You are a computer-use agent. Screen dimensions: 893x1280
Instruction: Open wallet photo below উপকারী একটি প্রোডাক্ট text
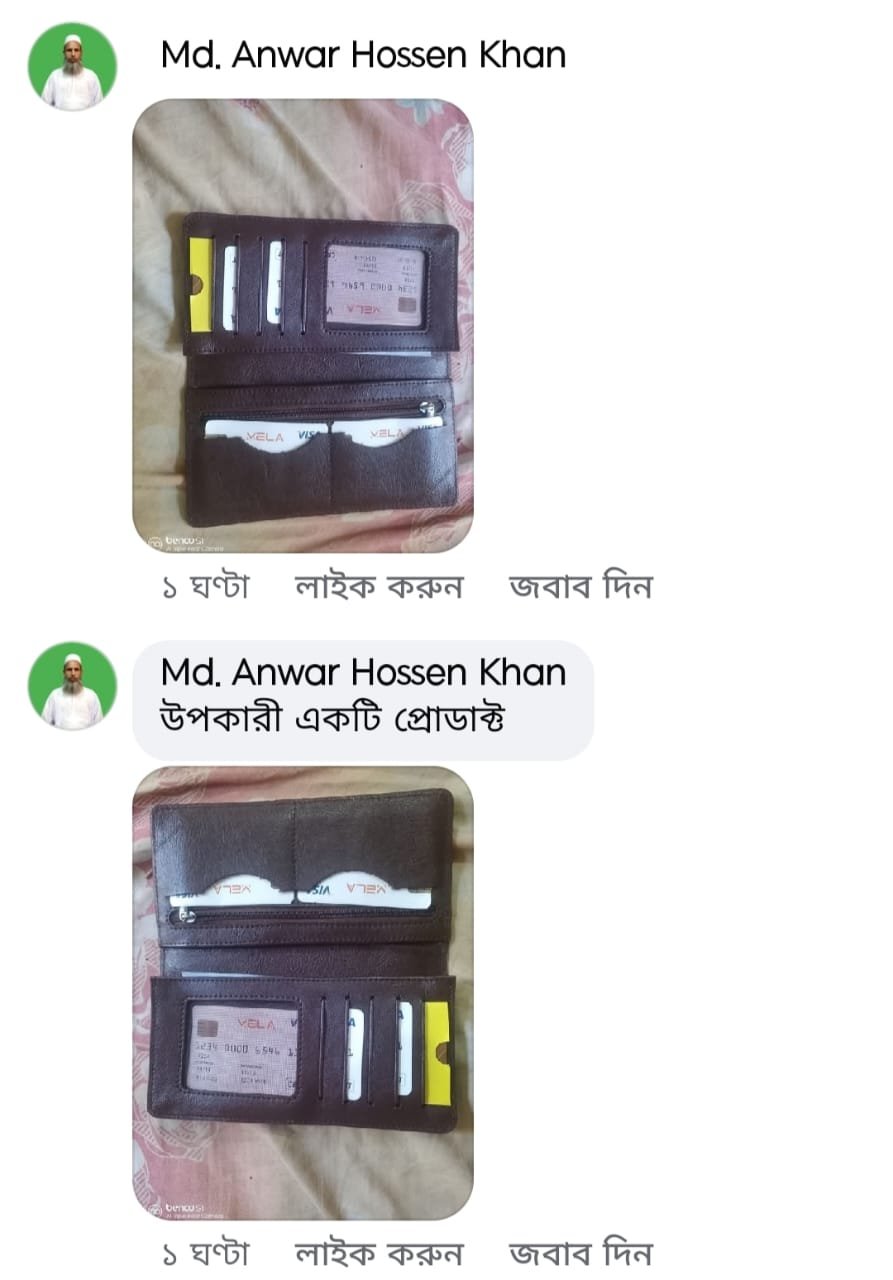point(302,992)
